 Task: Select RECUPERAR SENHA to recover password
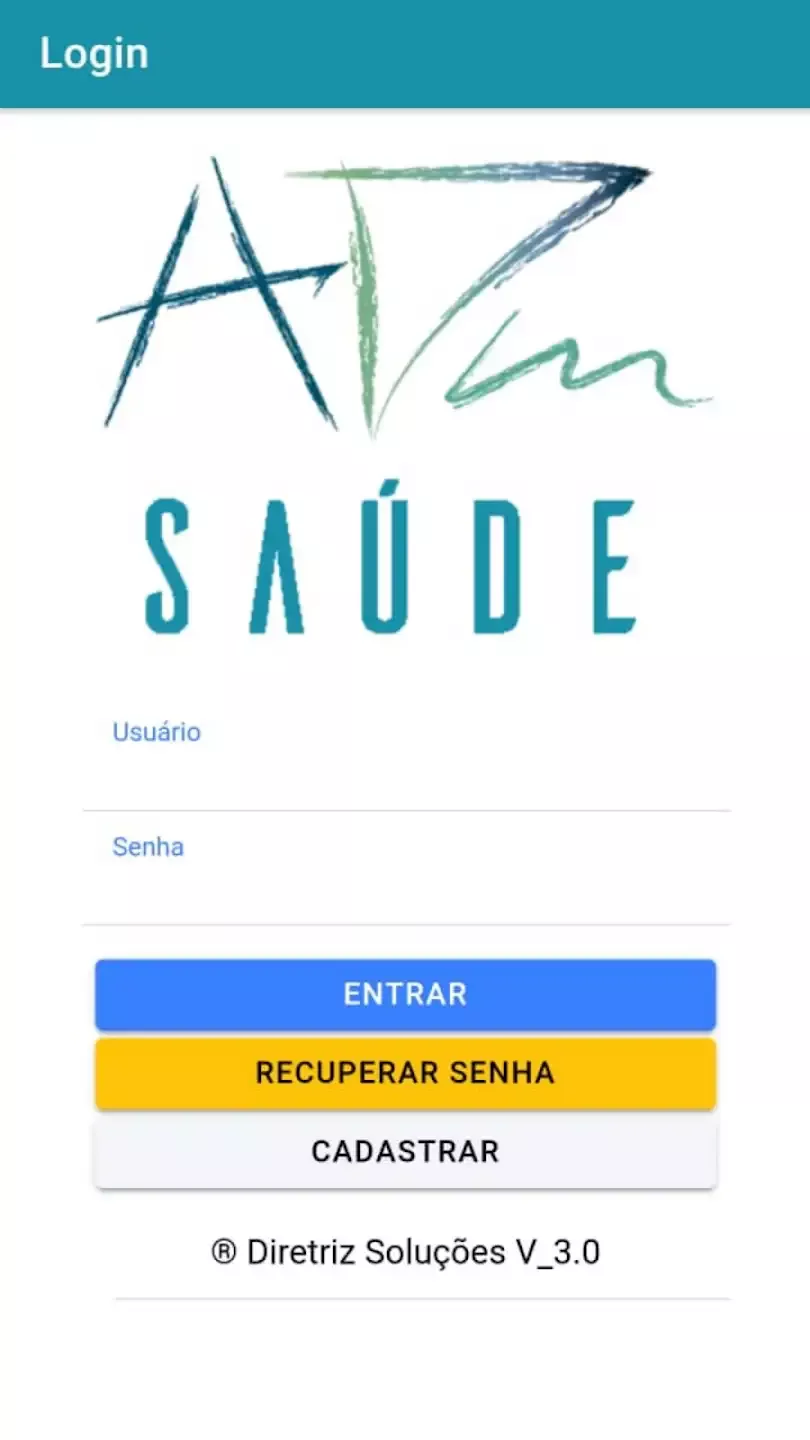[x=405, y=1073]
